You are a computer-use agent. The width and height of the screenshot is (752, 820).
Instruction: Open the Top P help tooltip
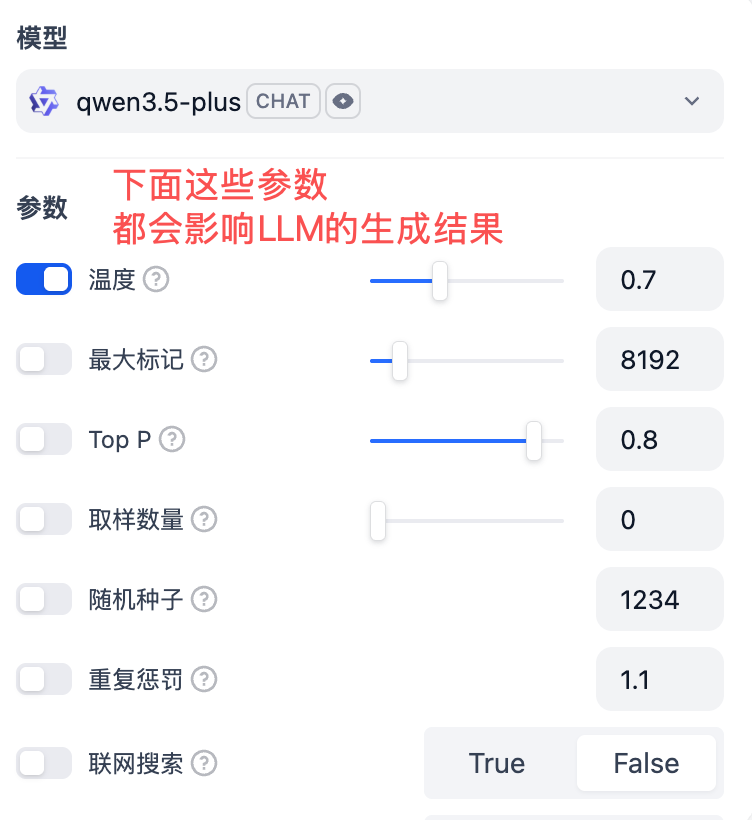pyautogui.click(x=172, y=439)
